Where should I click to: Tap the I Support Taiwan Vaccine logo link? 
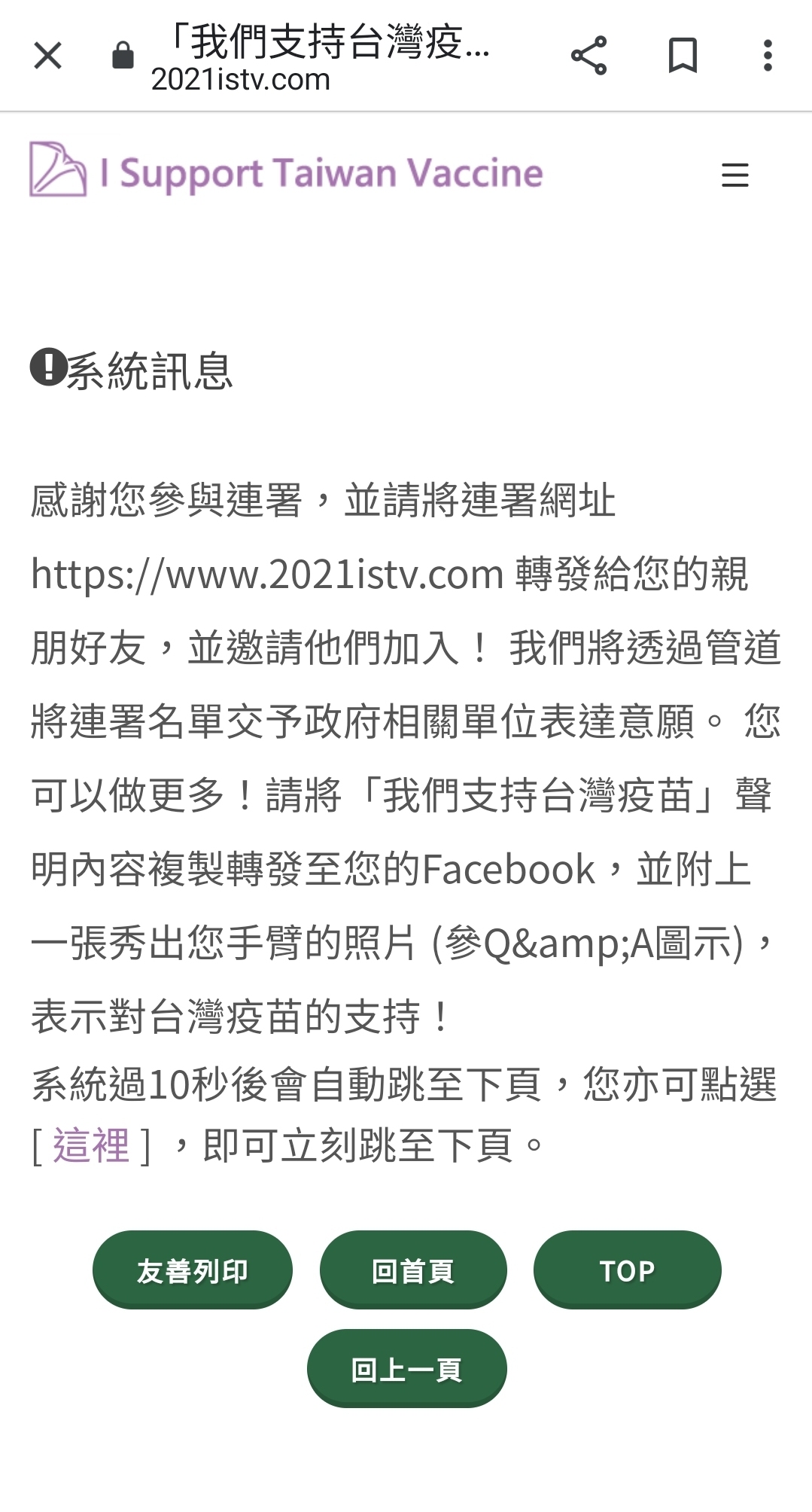click(x=286, y=172)
